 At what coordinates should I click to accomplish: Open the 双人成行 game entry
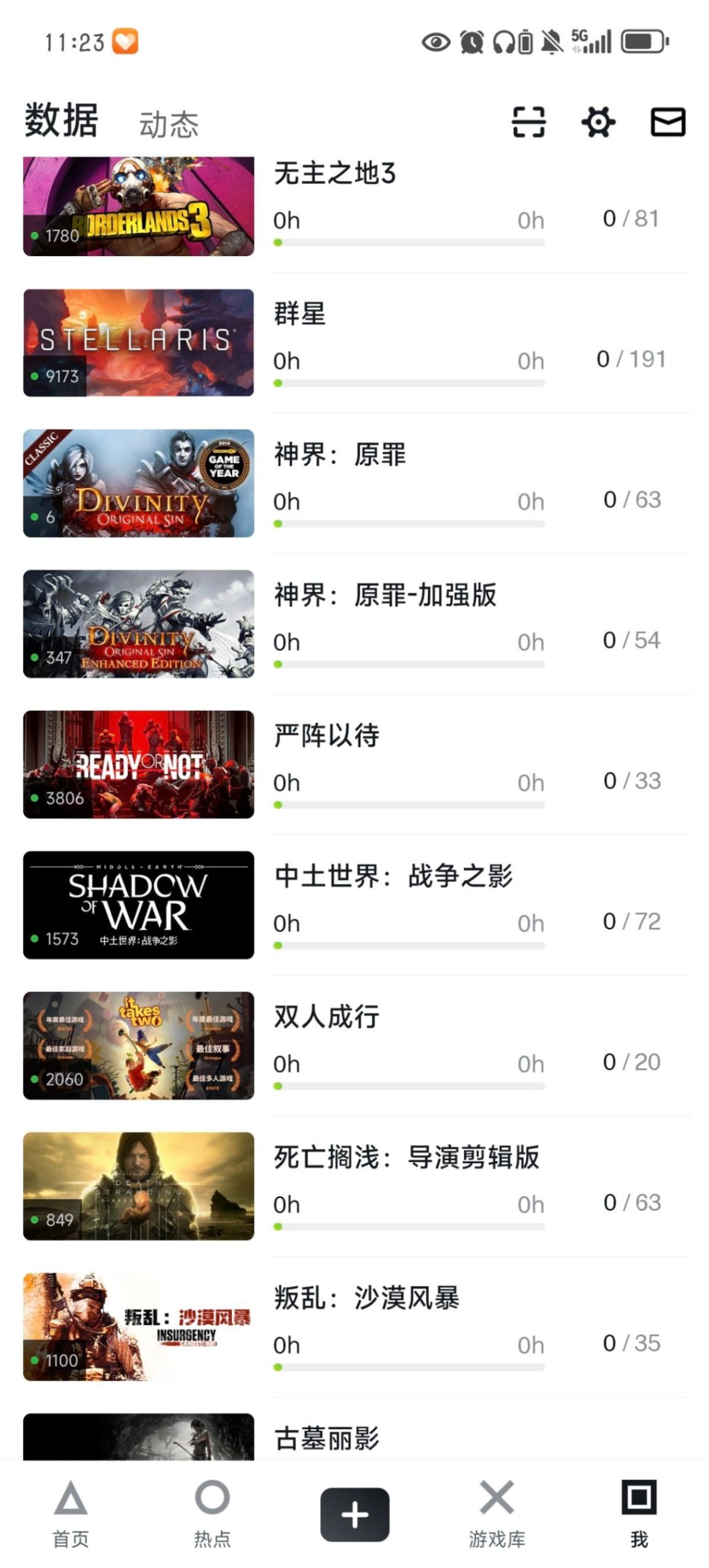pos(326,1016)
